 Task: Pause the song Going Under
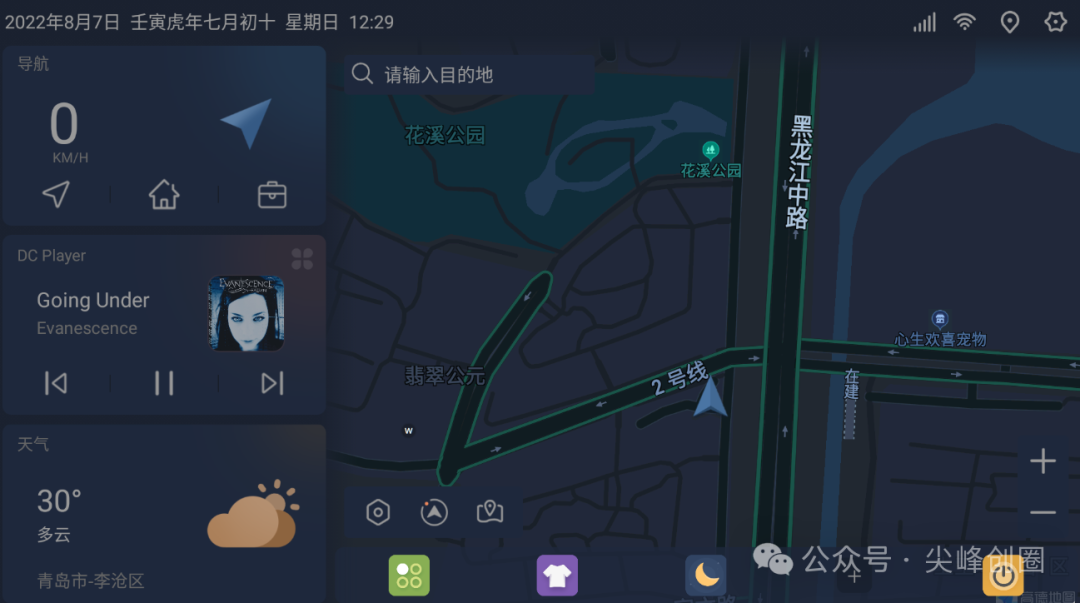point(164,383)
